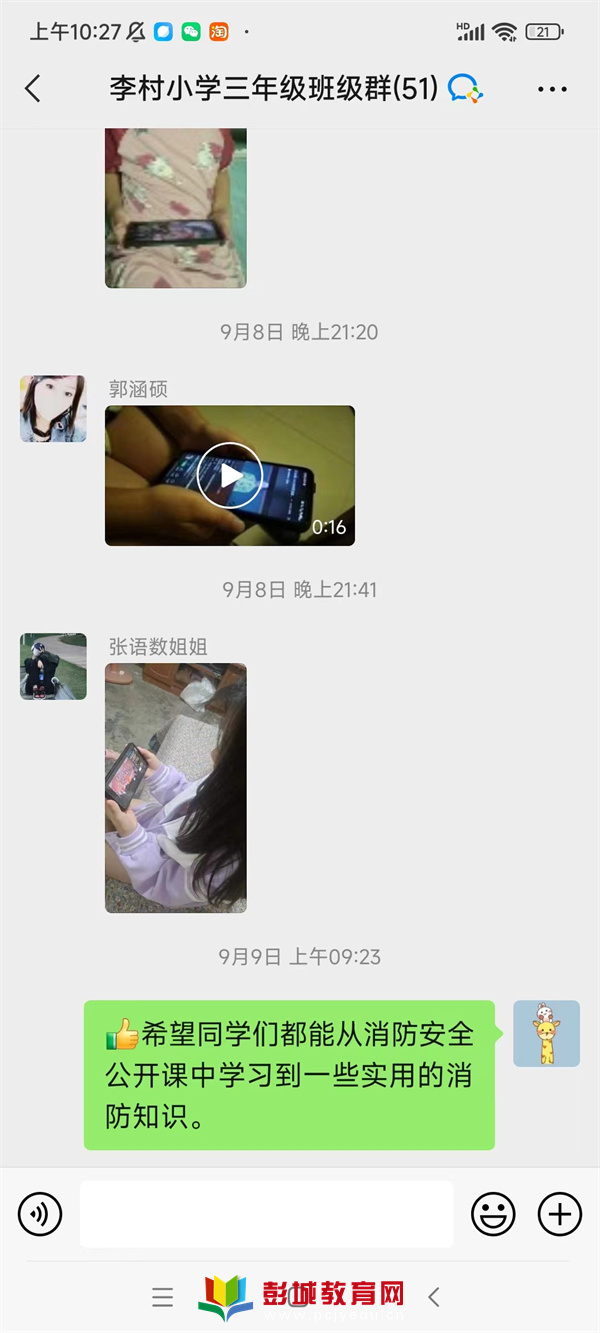
Task: Open the photo sent by 张语数姐姐
Action: [176, 788]
